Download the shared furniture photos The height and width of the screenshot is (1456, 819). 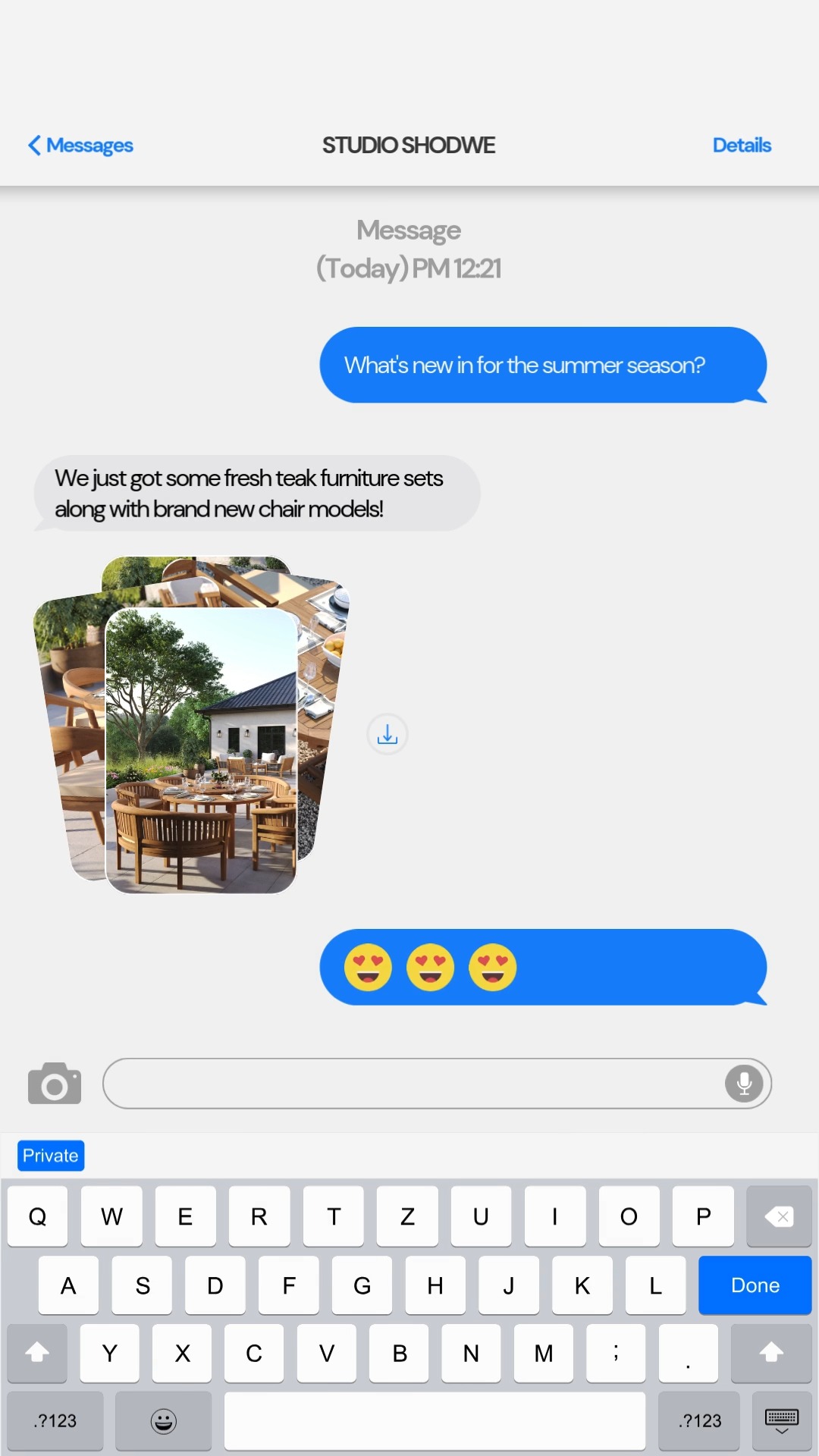point(387,734)
